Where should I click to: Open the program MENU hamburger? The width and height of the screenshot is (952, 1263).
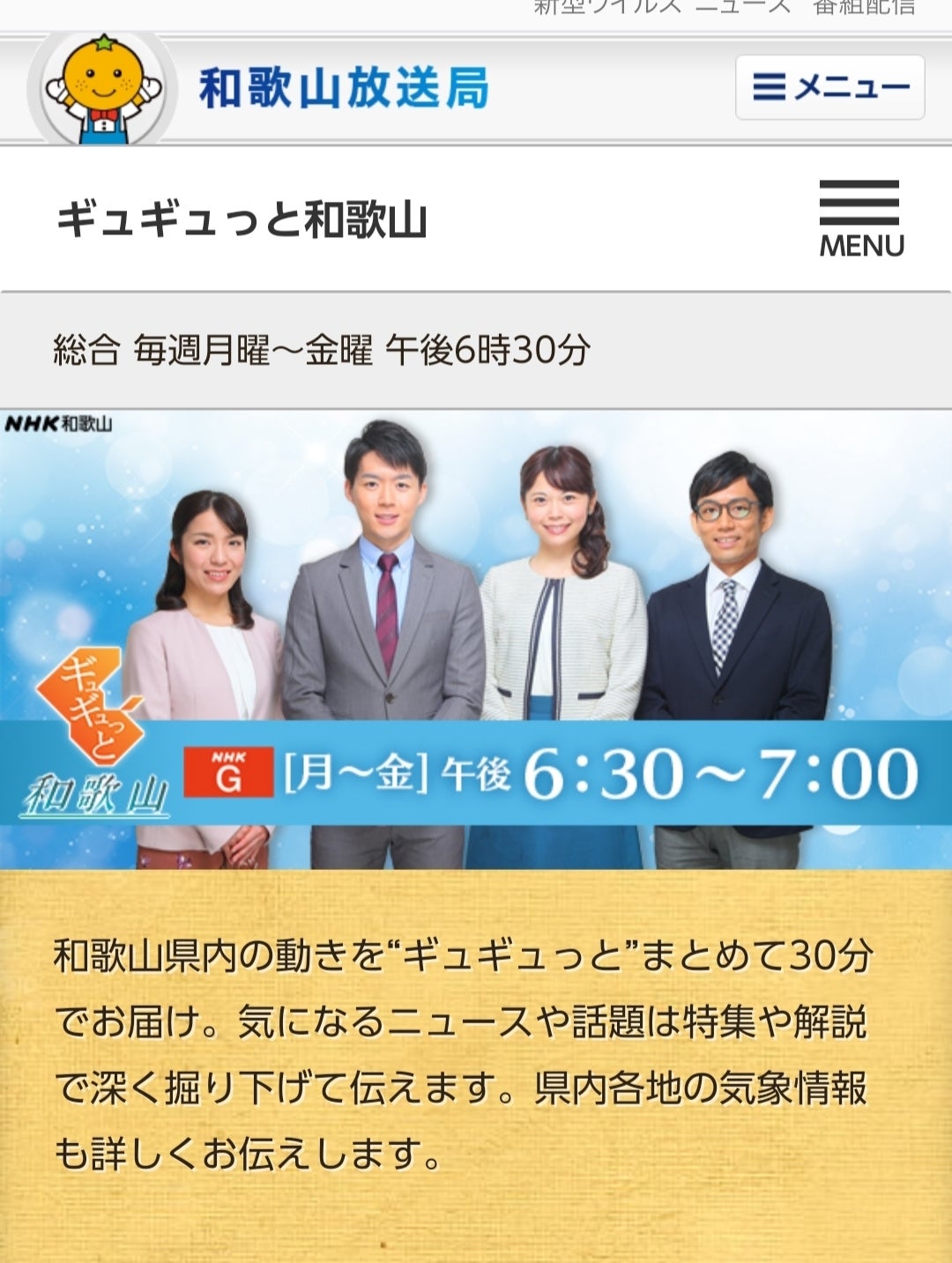pos(860,219)
